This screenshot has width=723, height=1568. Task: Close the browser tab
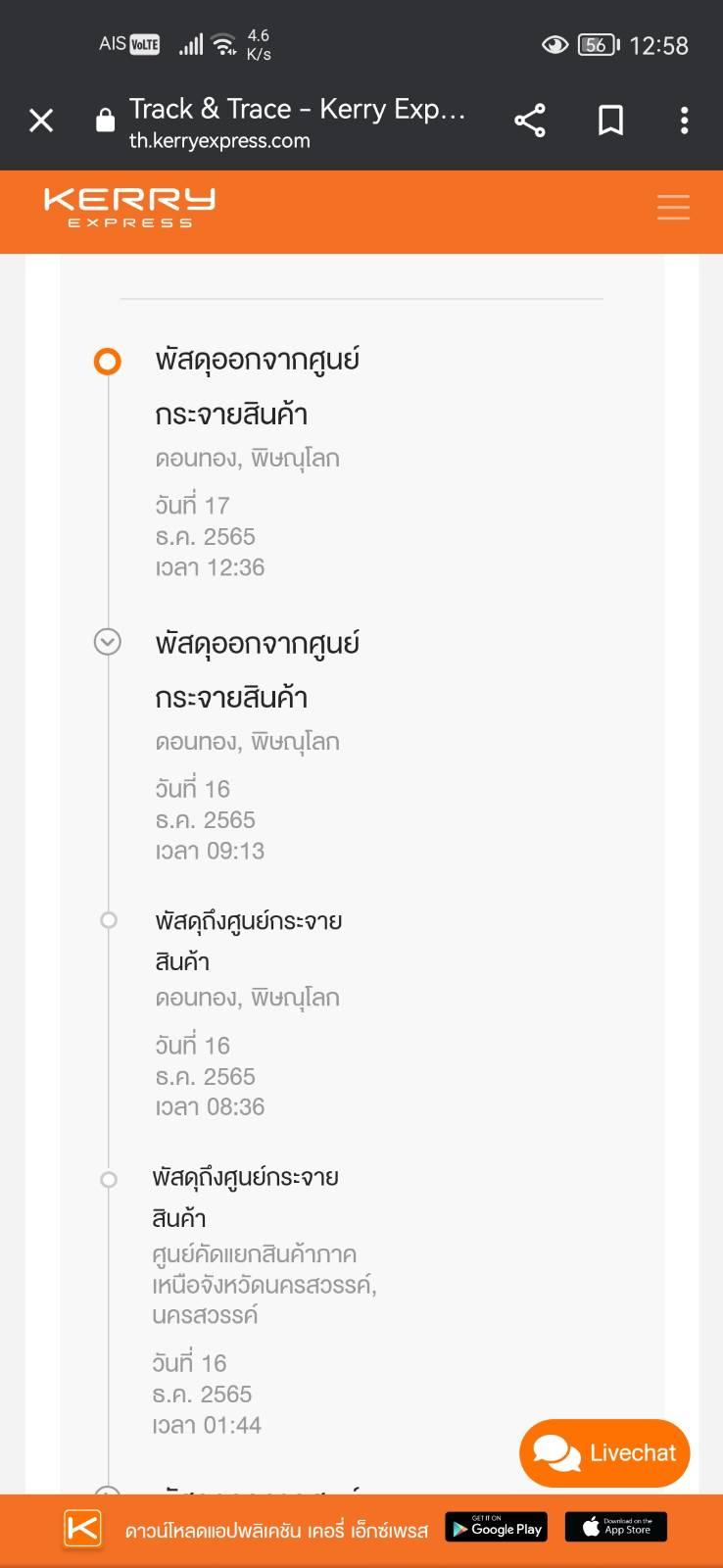[x=41, y=121]
